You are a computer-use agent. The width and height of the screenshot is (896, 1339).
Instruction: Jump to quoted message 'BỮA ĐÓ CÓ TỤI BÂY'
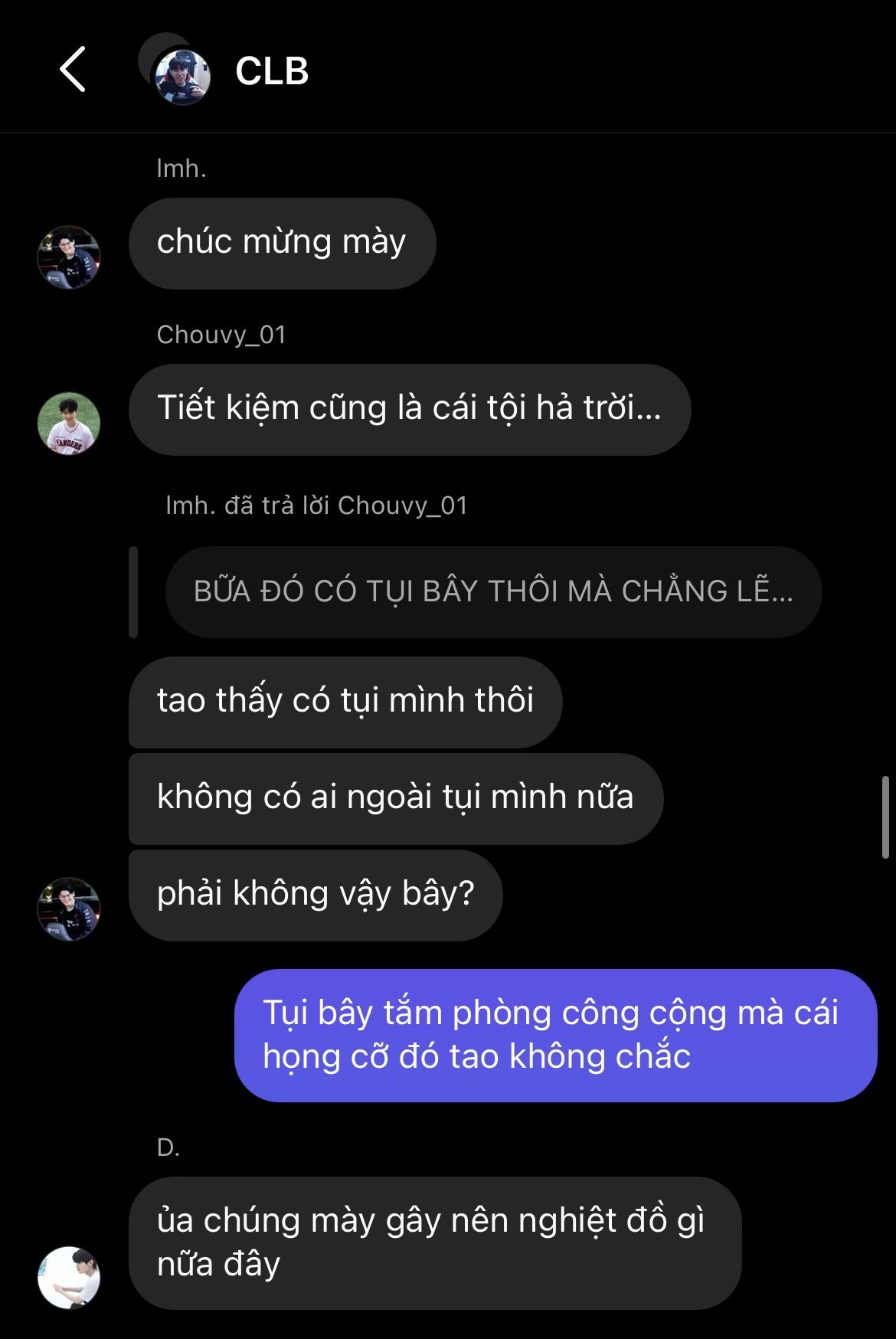pyautogui.click(x=493, y=591)
